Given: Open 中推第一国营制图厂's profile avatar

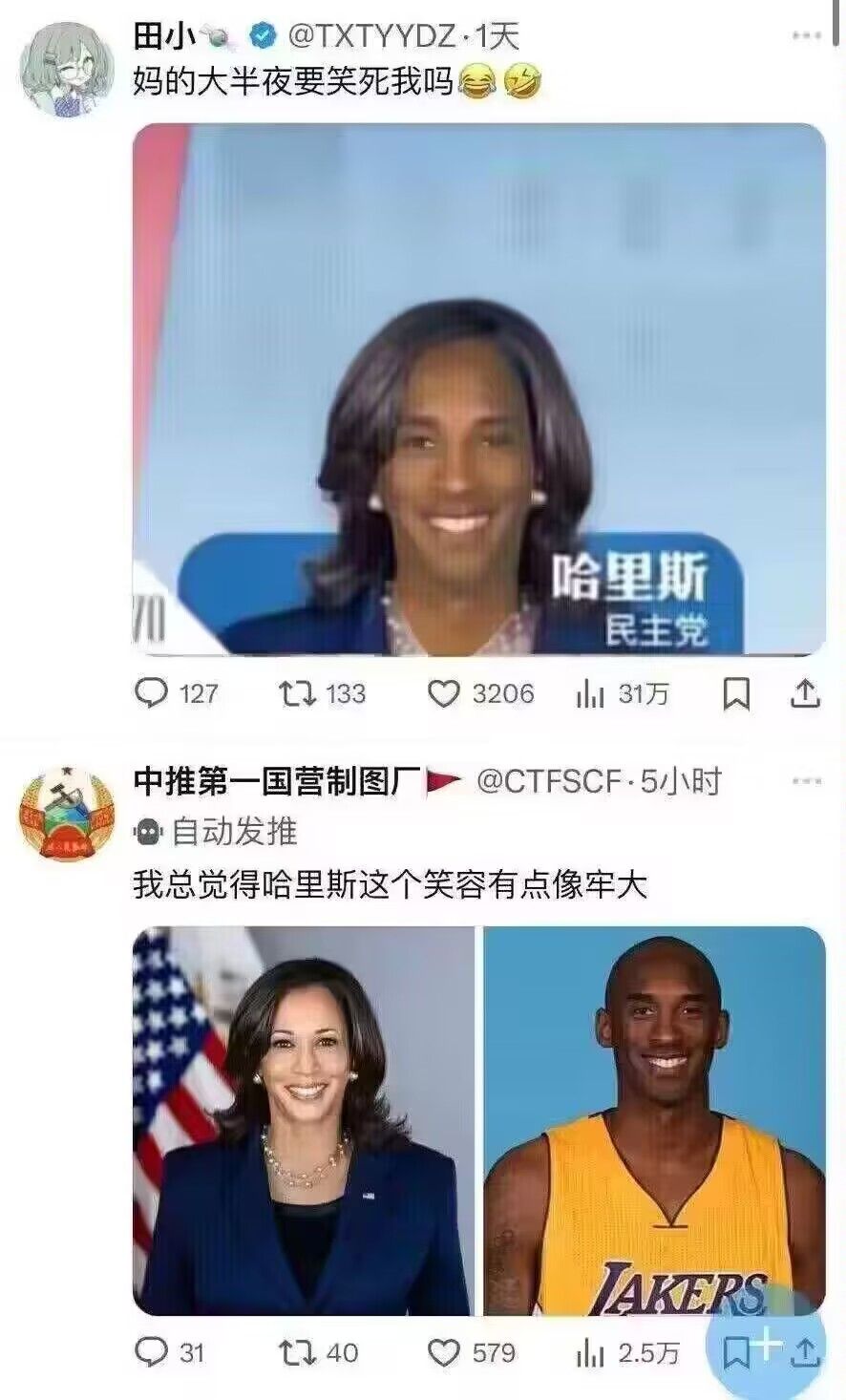Looking at the screenshot, I should point(66,815).
